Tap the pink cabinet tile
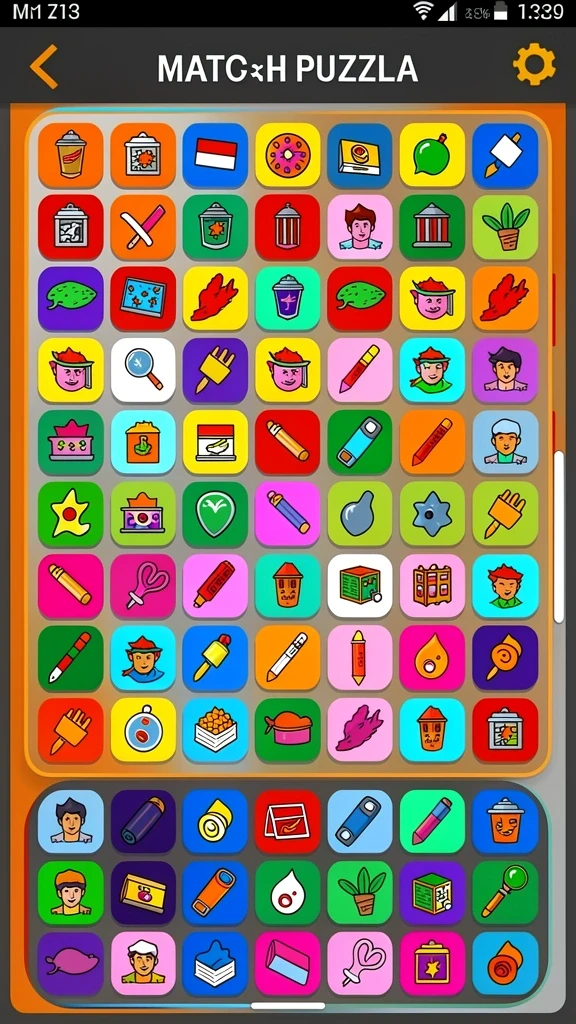This screenshot has width=576, height=1024. tap(432, 586)
